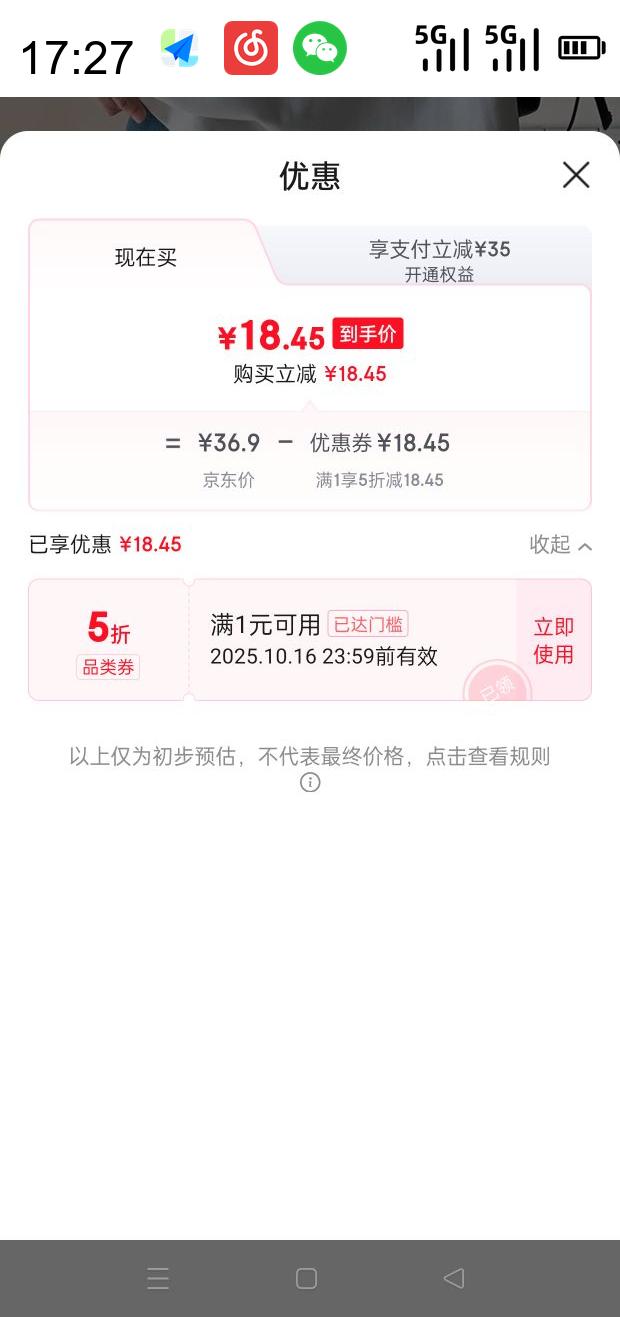The height and width of the screenshot is (1317, 620).
Task: Tap 立即使用 on the 5折 coupon
Action: click(x=553, y=640)
